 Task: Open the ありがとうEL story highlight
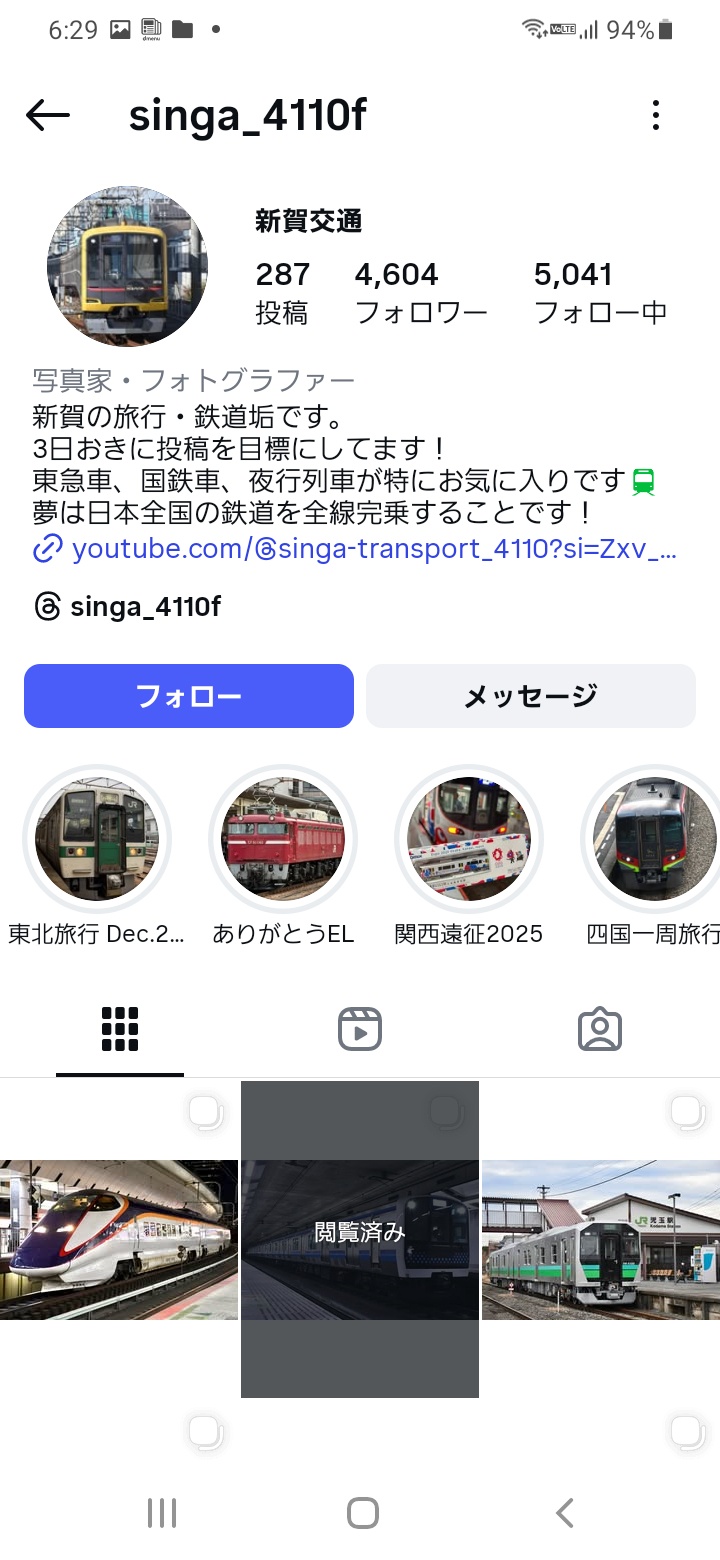(x=283, y=839)
